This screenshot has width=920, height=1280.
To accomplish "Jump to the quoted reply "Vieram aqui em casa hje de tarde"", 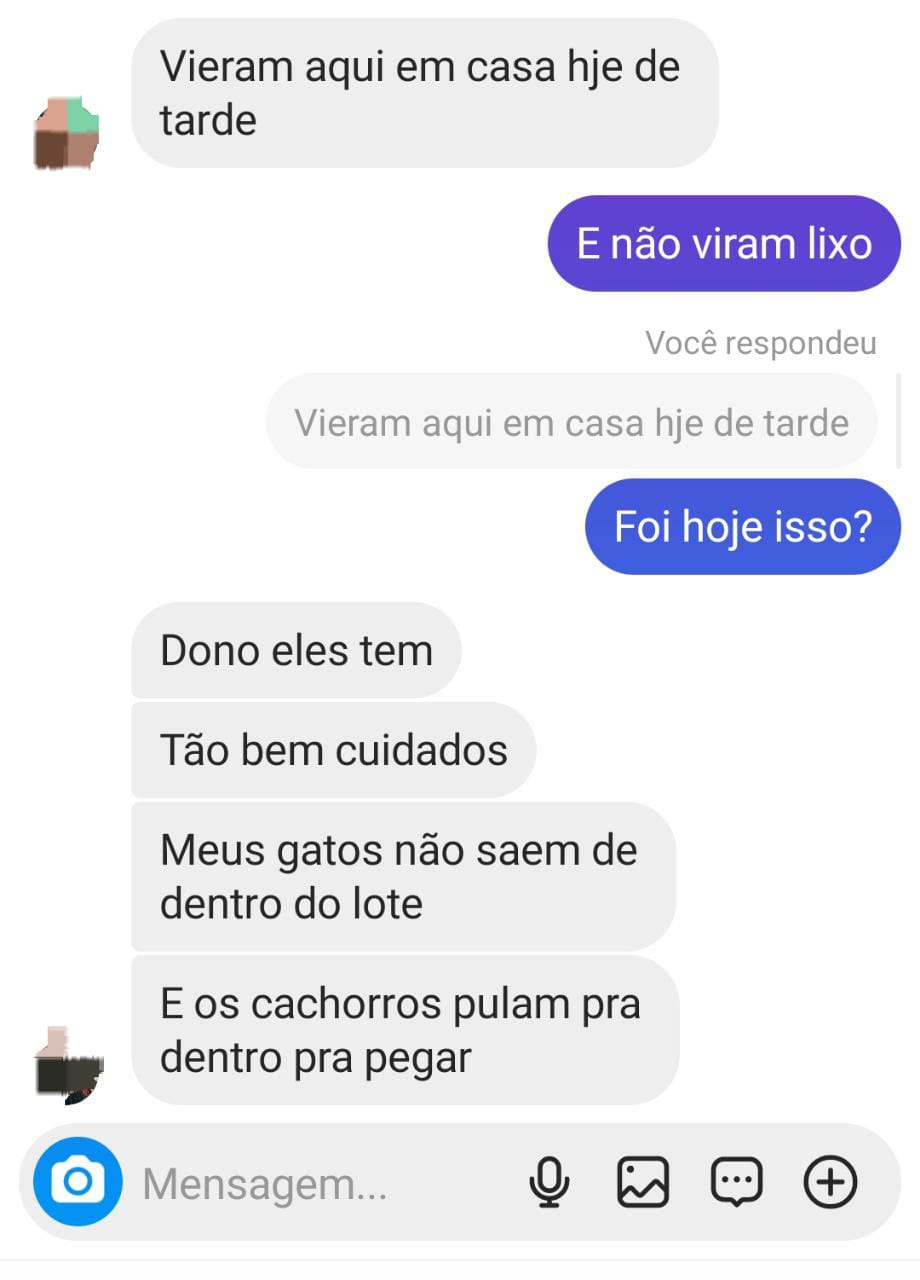I will (571, 422).
